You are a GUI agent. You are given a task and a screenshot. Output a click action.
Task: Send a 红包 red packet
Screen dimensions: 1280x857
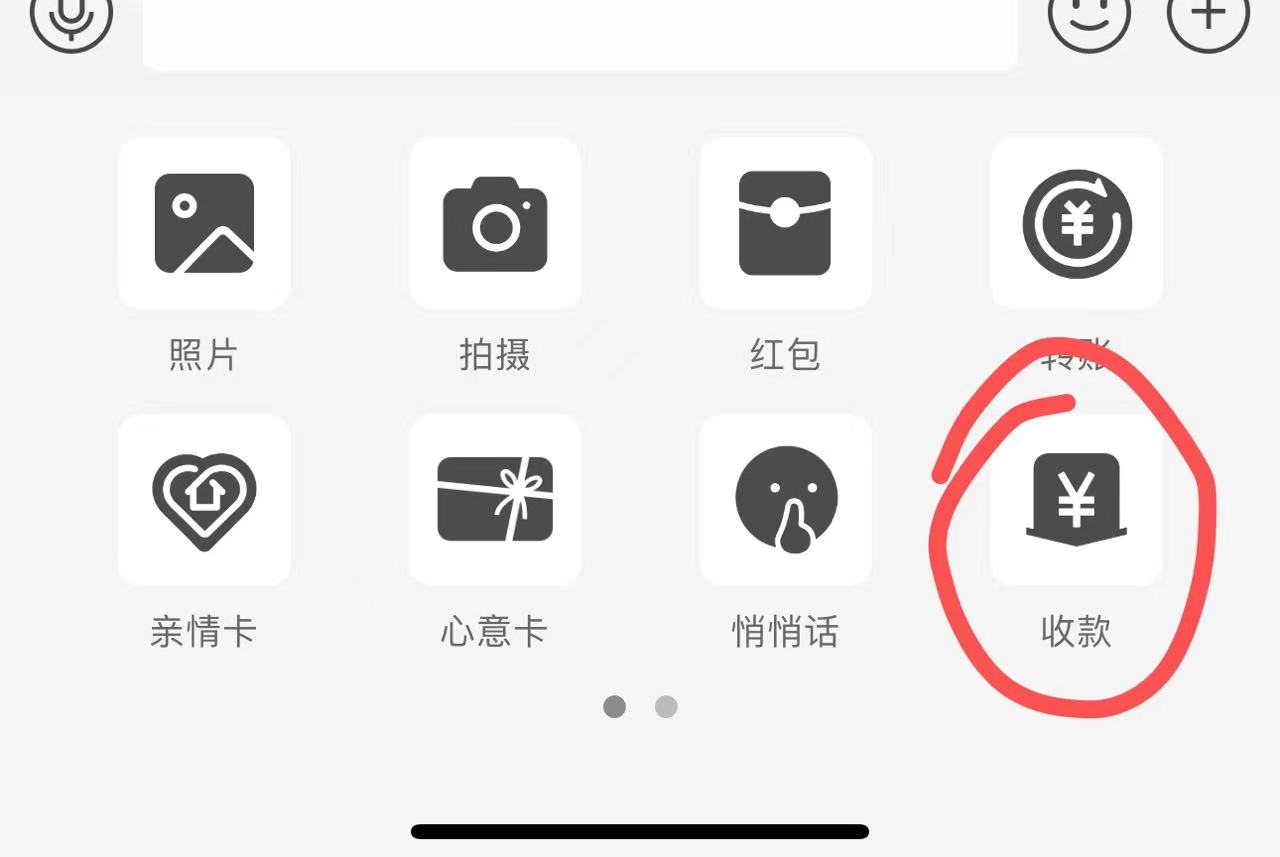[785, 223]
